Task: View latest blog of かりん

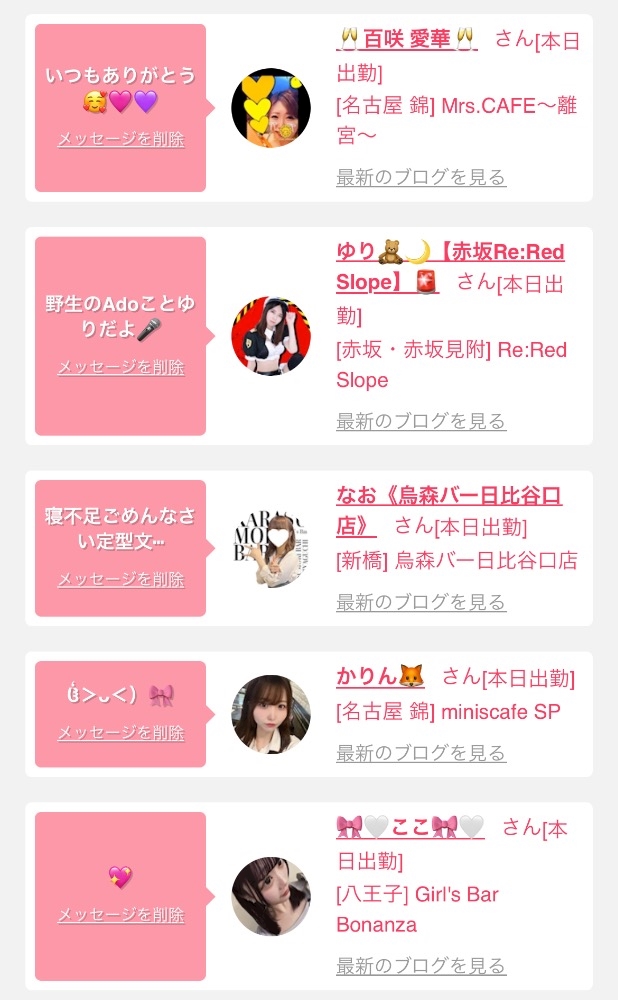Action: 421,753
